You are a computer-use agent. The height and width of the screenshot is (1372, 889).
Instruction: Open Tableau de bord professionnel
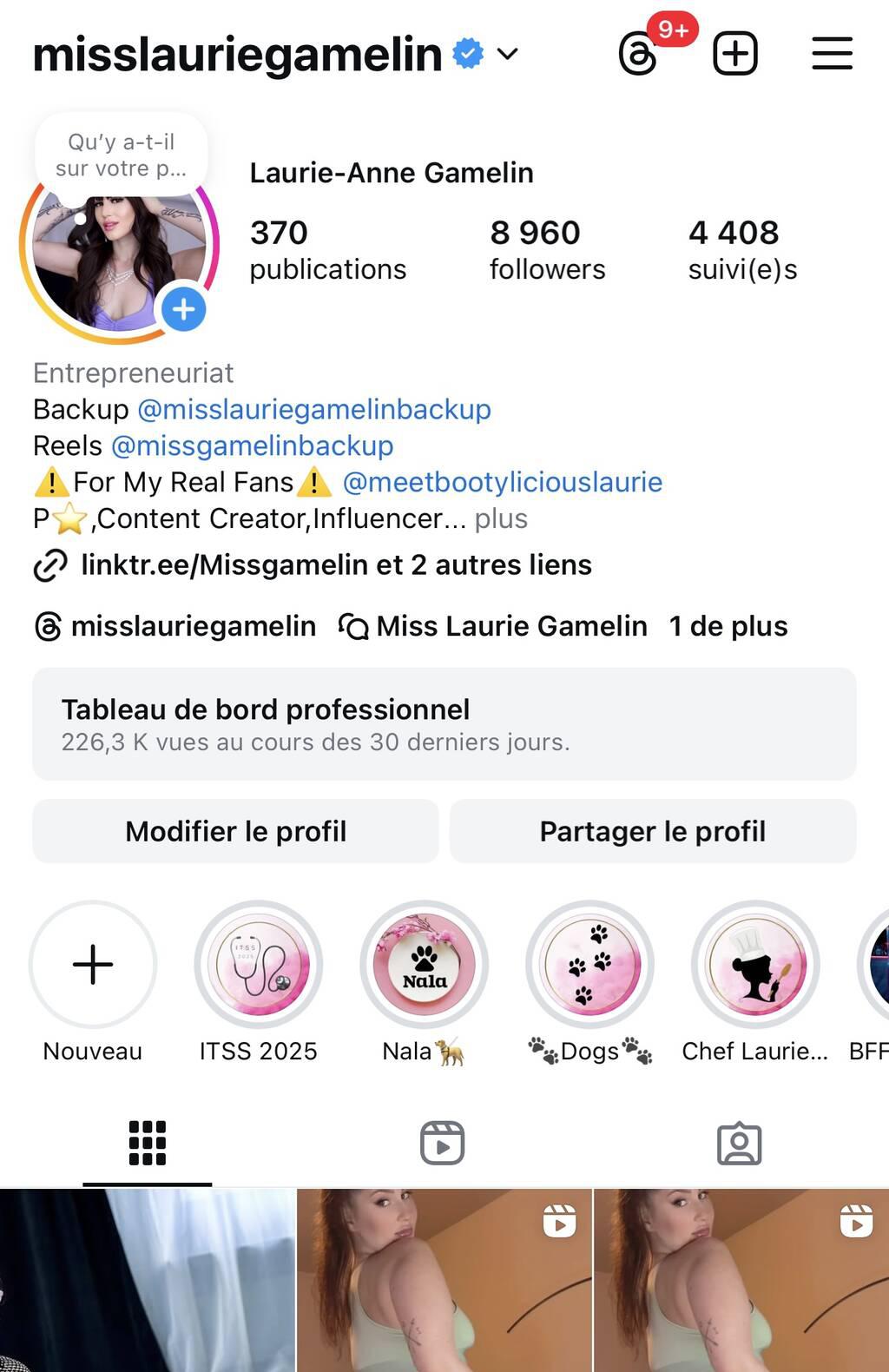pos(444,724)
